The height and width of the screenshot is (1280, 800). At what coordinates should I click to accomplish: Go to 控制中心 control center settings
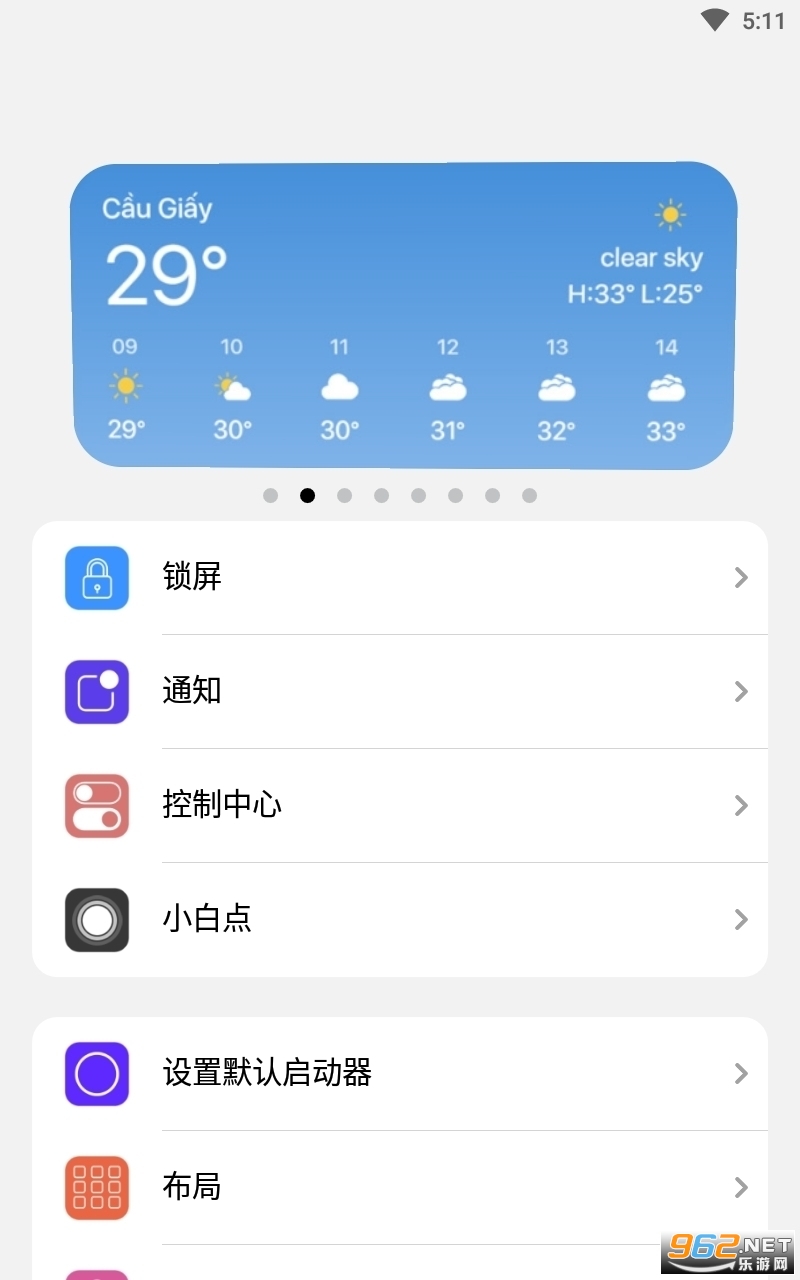400,806
